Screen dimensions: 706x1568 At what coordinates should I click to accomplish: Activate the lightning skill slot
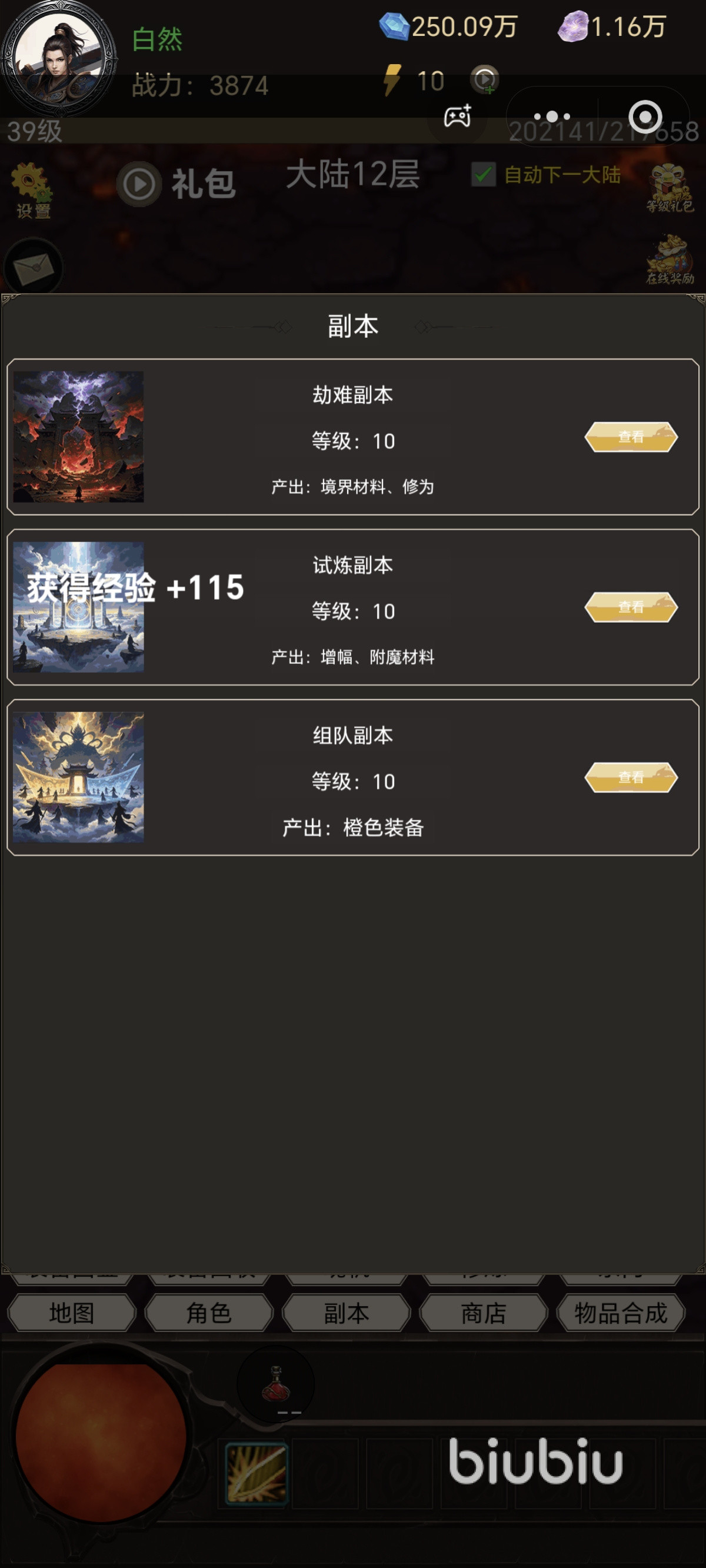click(x=257, y=1474)
